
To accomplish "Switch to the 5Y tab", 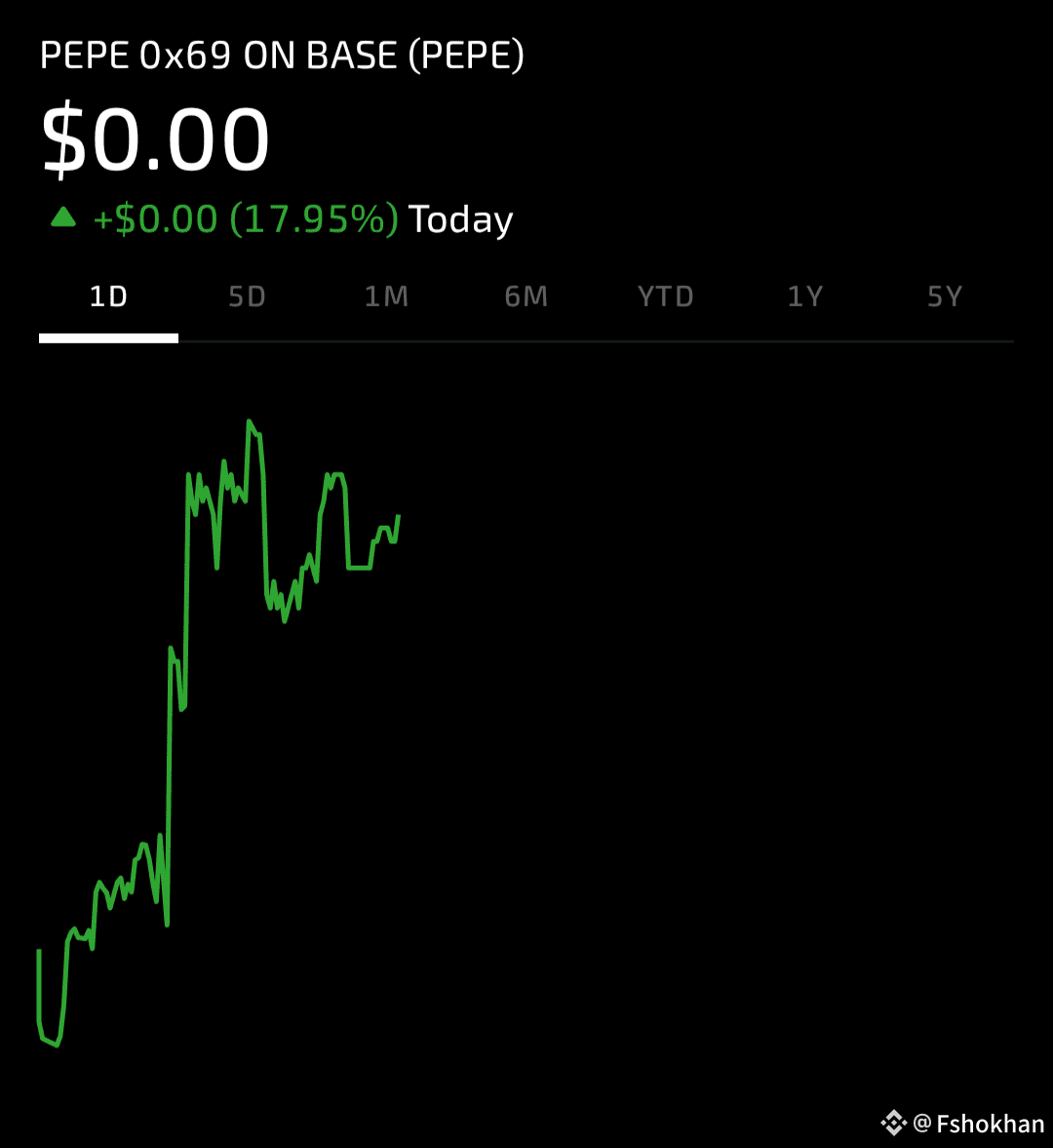I will (x=945, y=297).
